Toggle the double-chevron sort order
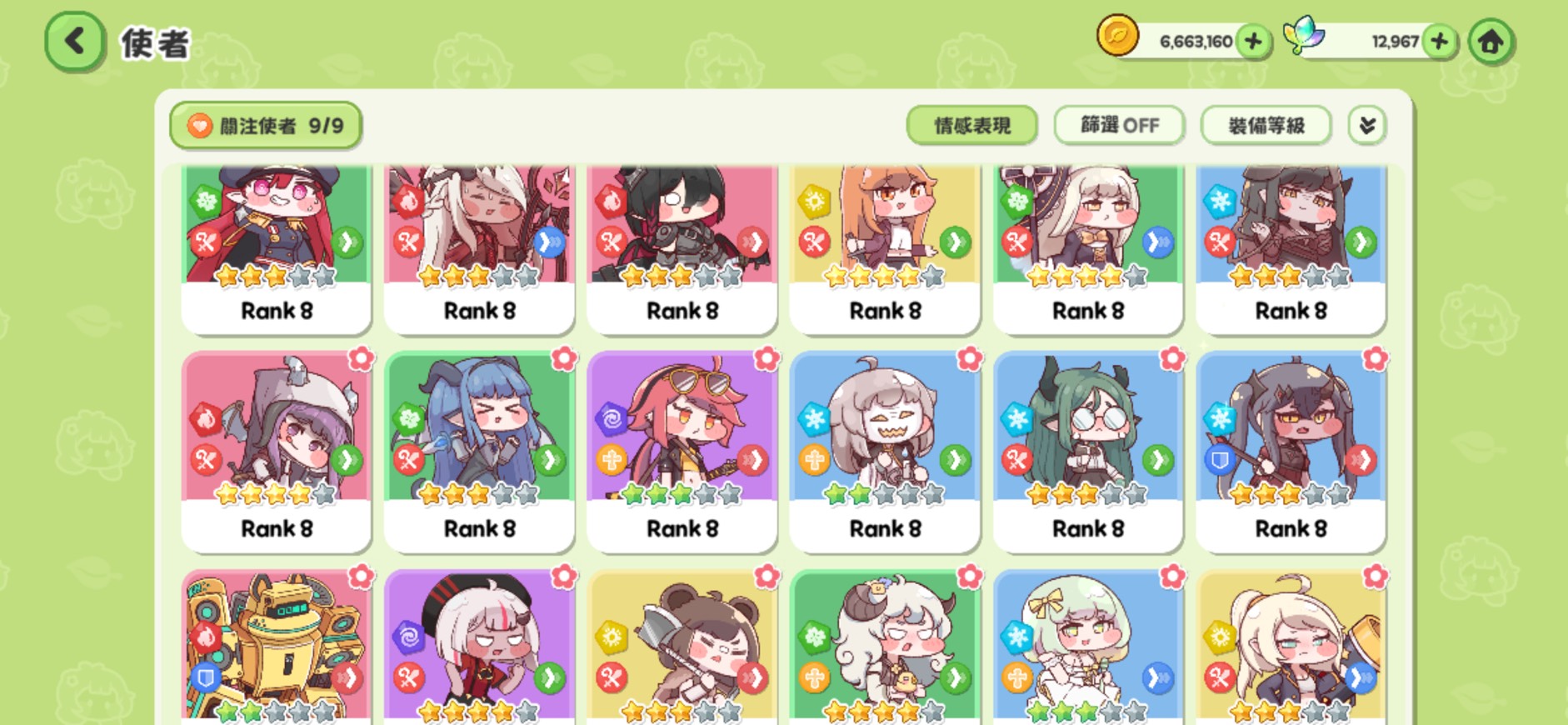Viewport: 1568px width, 725px height. (x=1367, y=126)
